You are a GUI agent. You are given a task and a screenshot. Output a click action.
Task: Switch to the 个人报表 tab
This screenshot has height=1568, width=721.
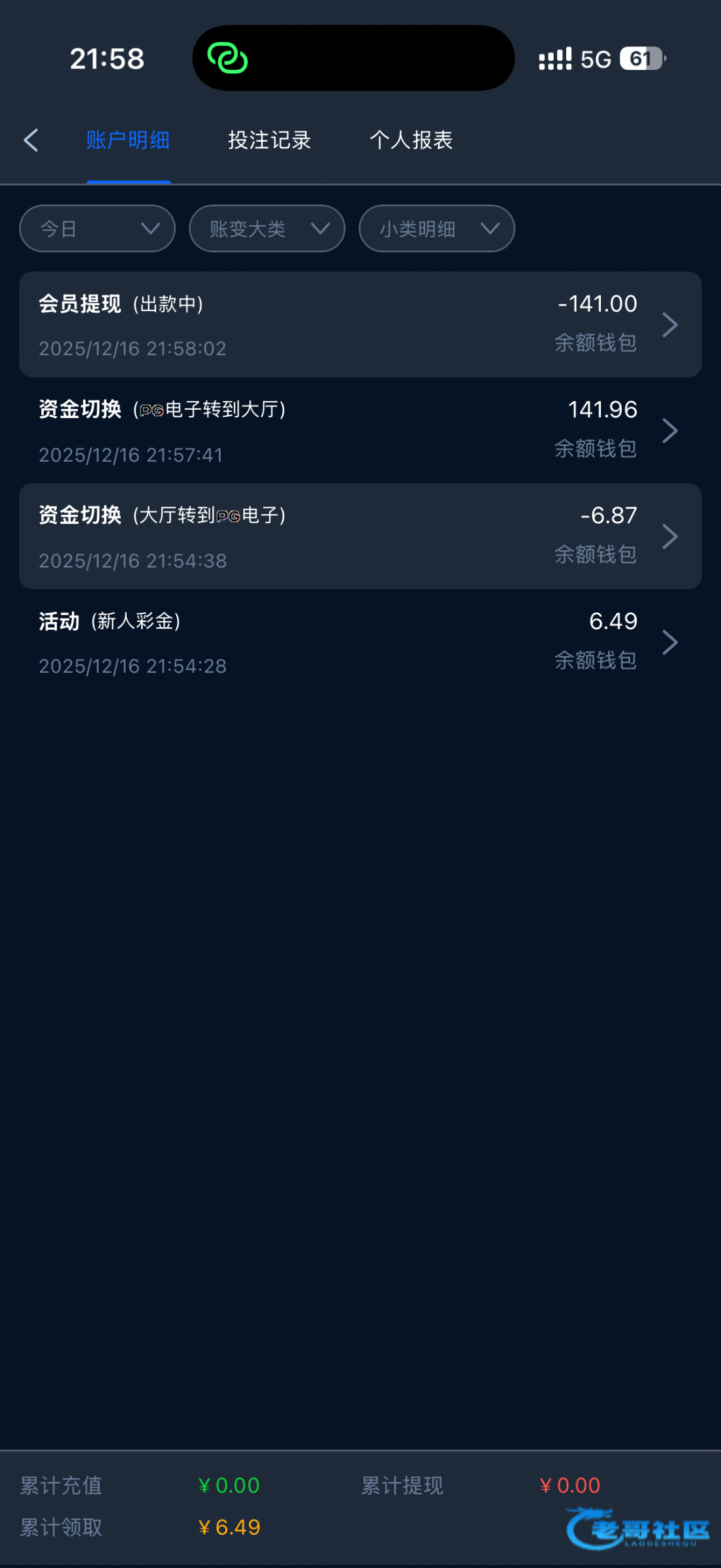coord(411,140)
